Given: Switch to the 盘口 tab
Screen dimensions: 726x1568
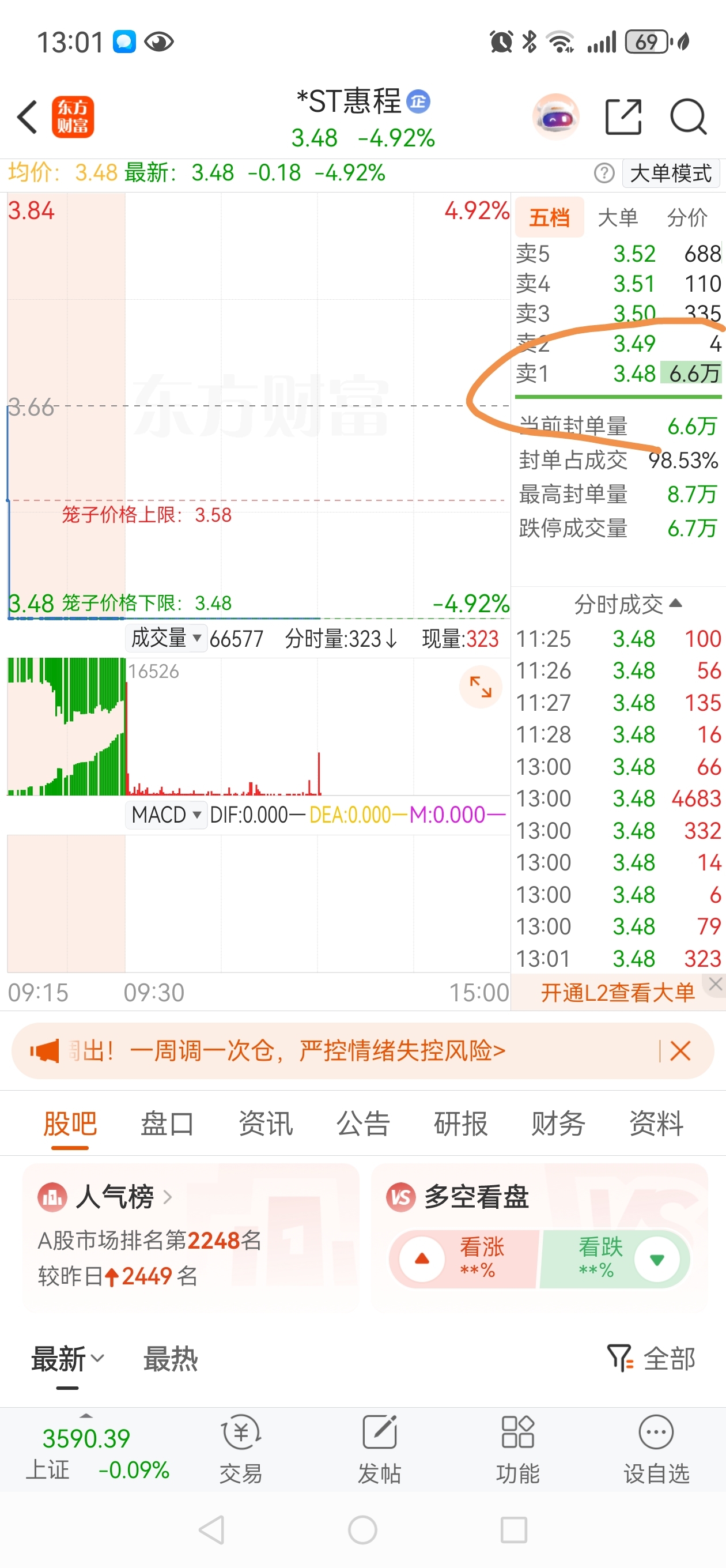Looking at the screenshot, I should click(x=167, y=1123).
